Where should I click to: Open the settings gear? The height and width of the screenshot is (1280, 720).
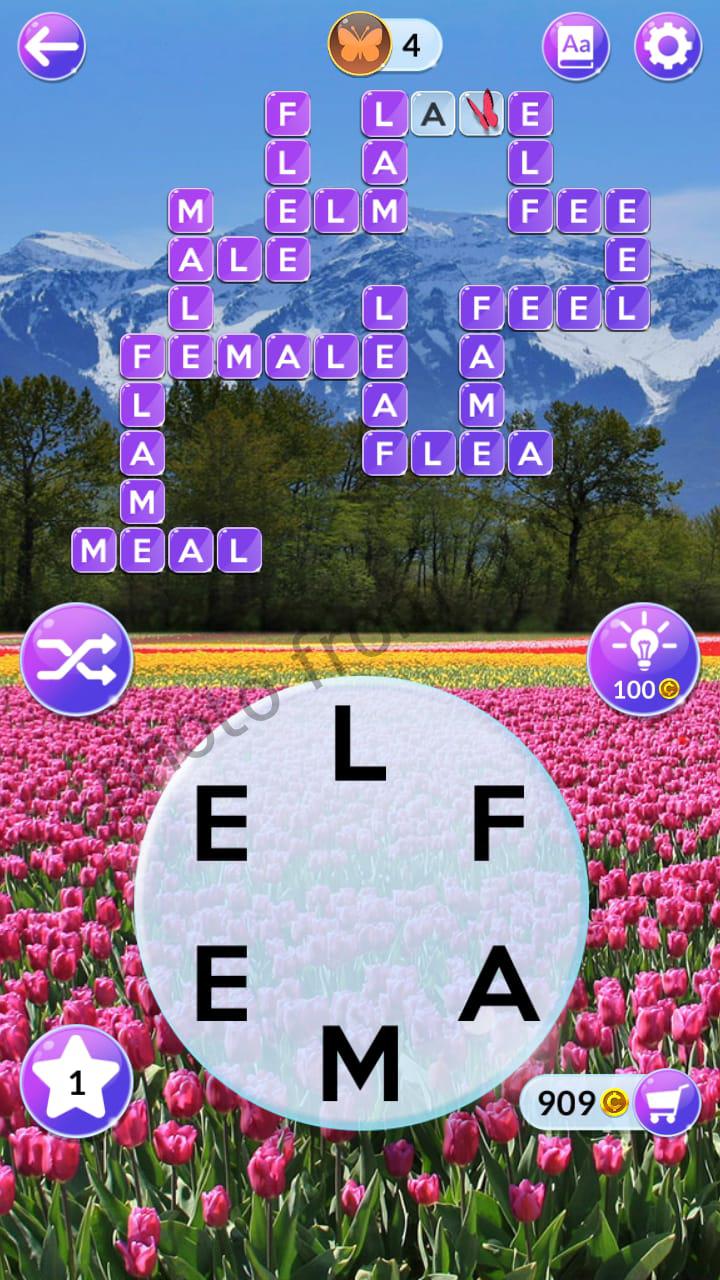click(x=668, y=46)
